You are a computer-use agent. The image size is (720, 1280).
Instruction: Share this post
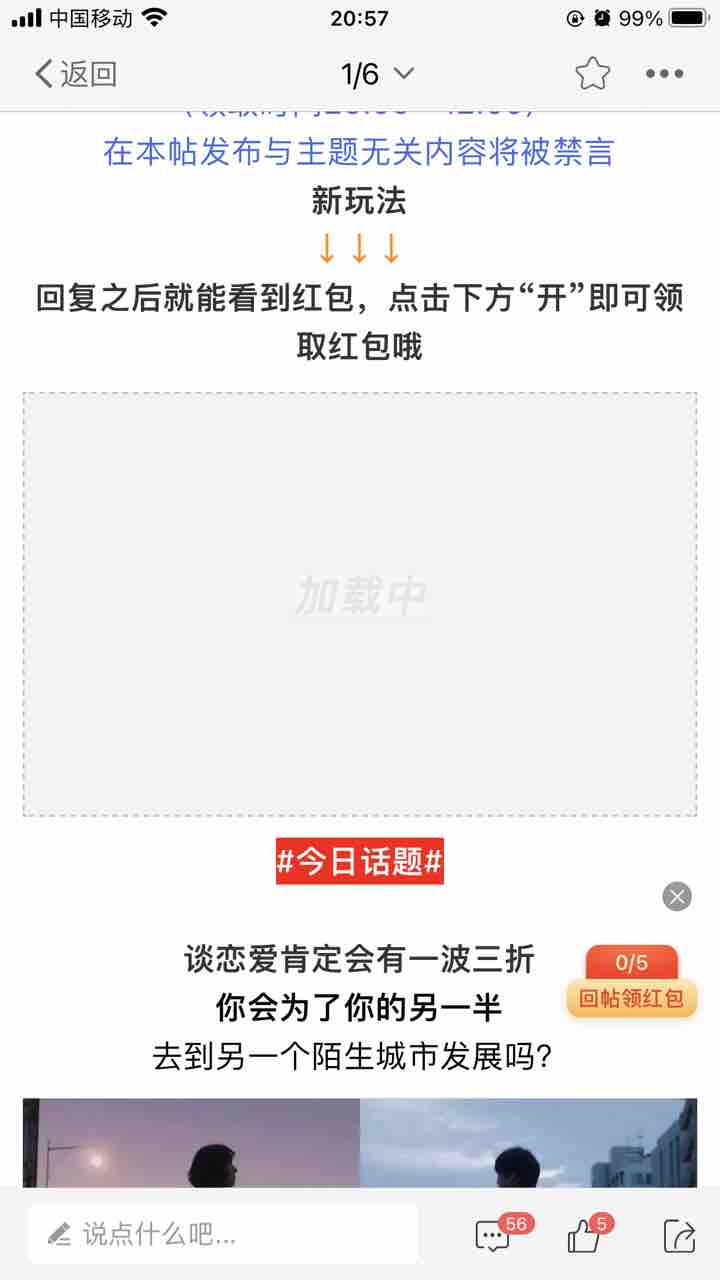pos(679,1236)
